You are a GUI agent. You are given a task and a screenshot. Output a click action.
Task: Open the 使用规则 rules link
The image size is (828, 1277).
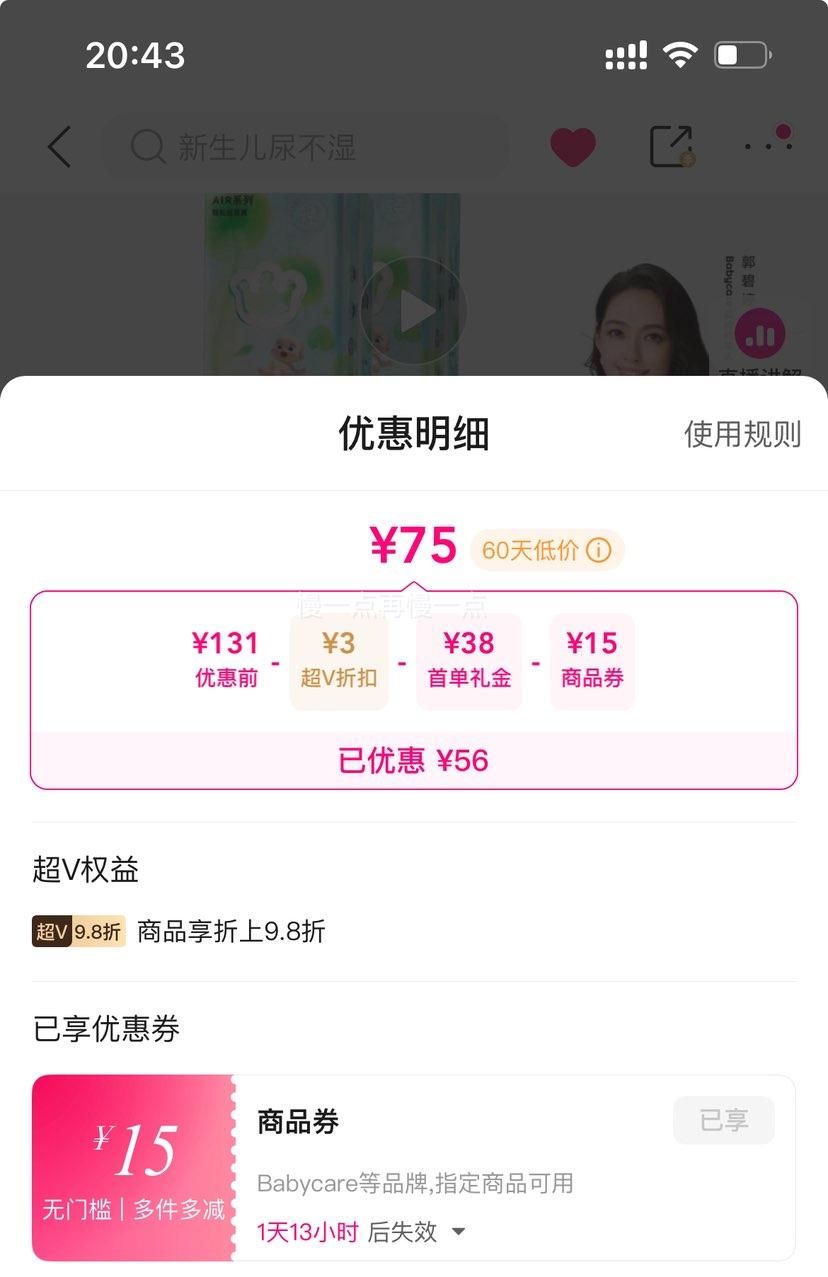coord(741,432)
